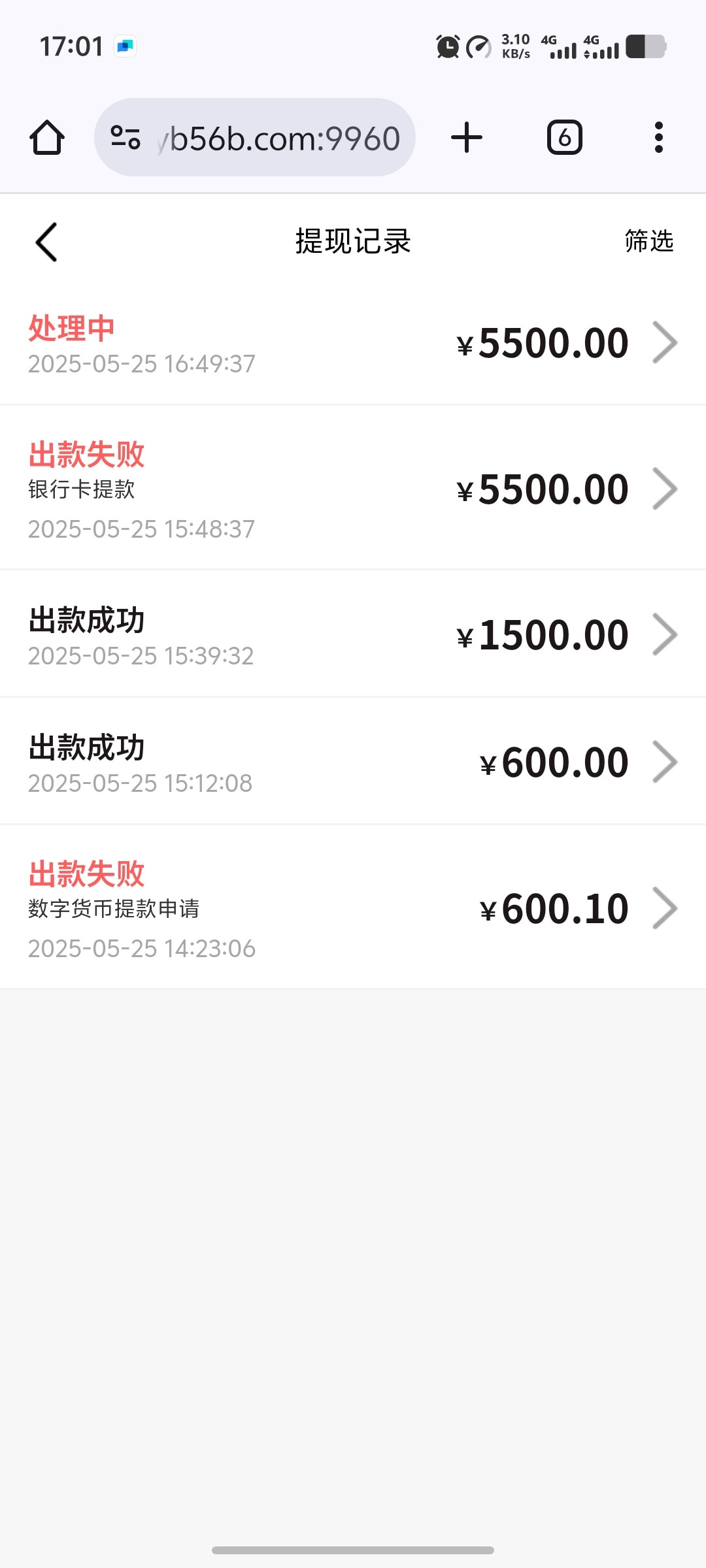706x1568 pixels.
Task: Open a new browser tab
Action: 467,138
